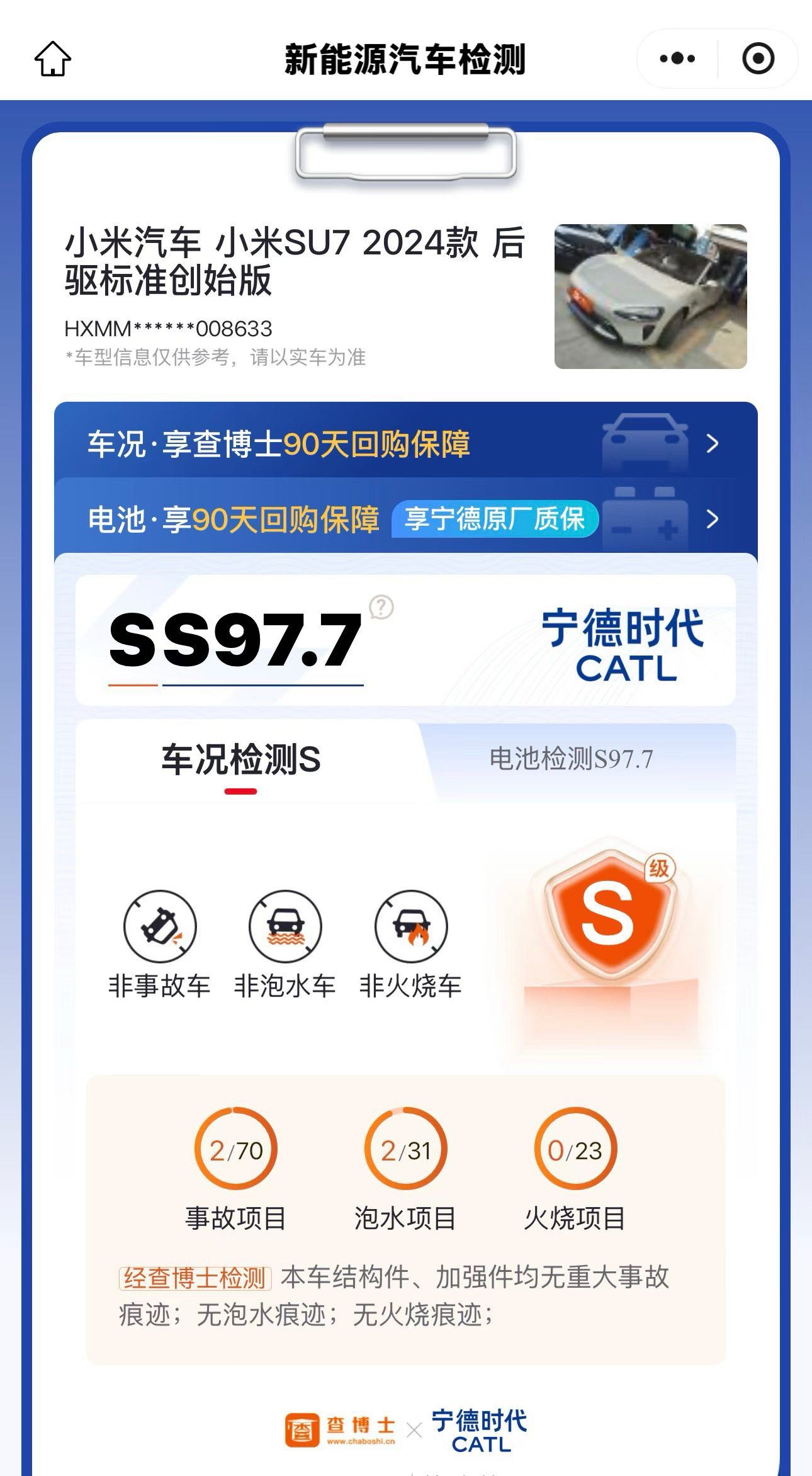Viewport: 812px width, 1476px height.
Task: Open the three-dot more menu
Action: (x=677, y=59)
